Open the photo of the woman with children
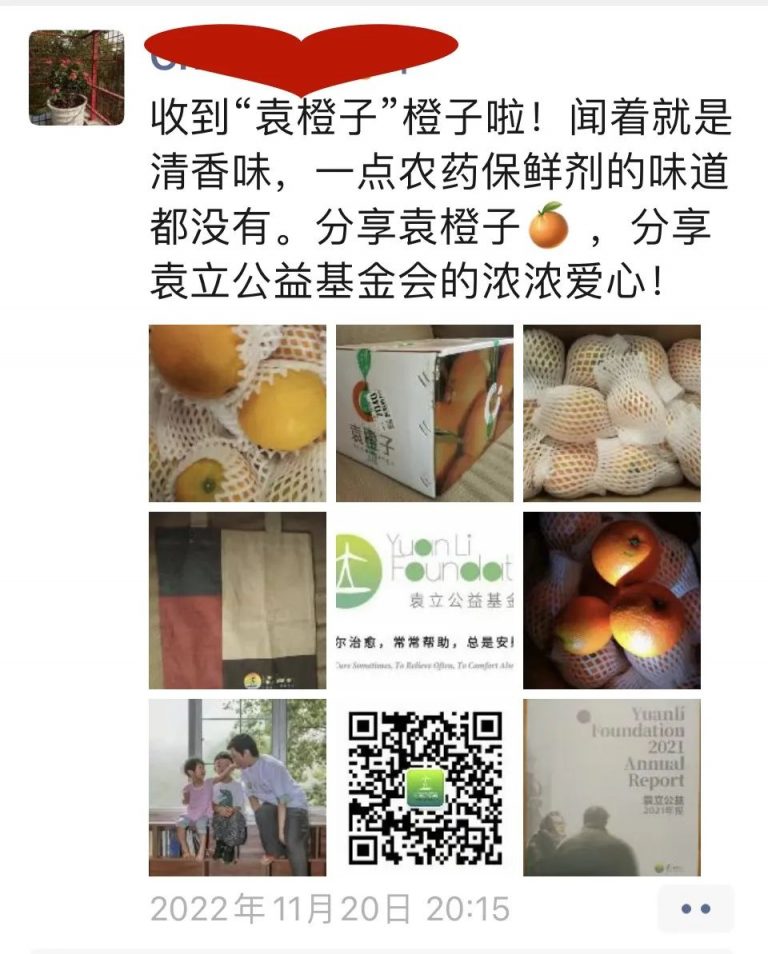Viewport: 768px width, 954px height. pyautogui.click(x=237, y=787)
